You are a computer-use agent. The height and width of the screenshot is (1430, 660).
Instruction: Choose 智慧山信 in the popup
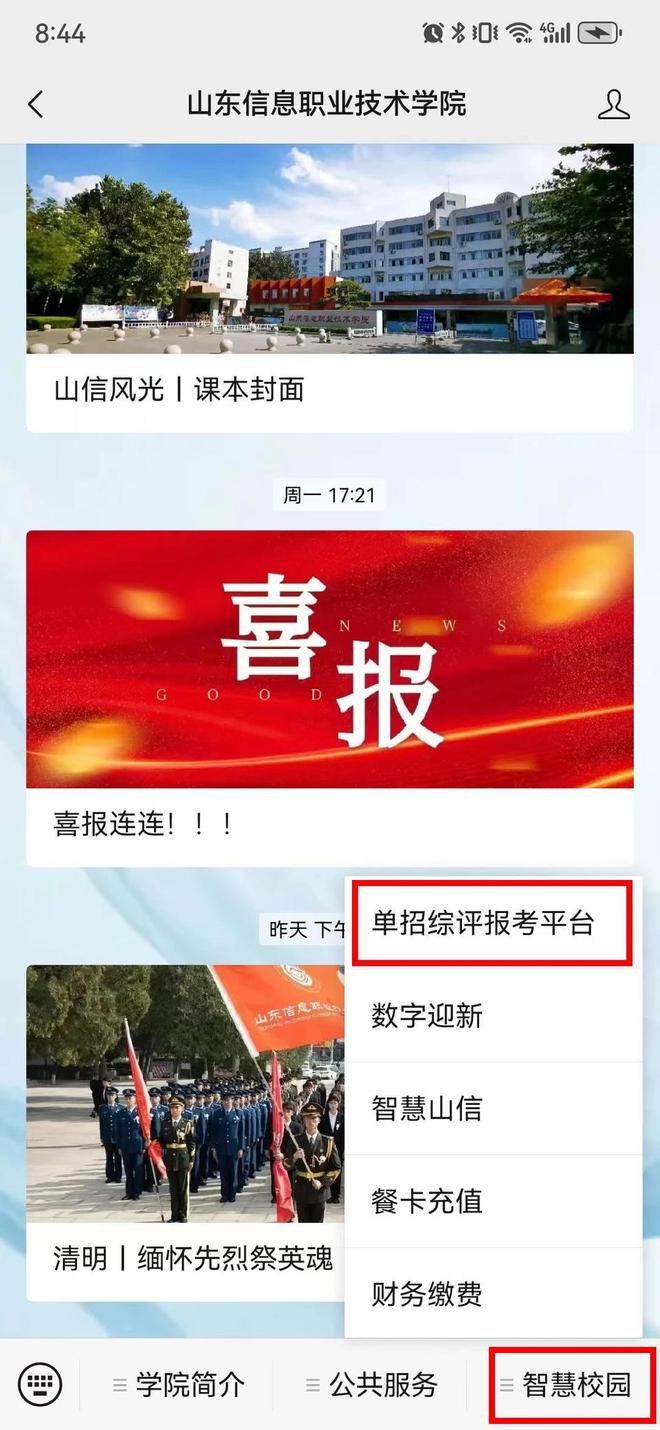[x=427, y=1108]
